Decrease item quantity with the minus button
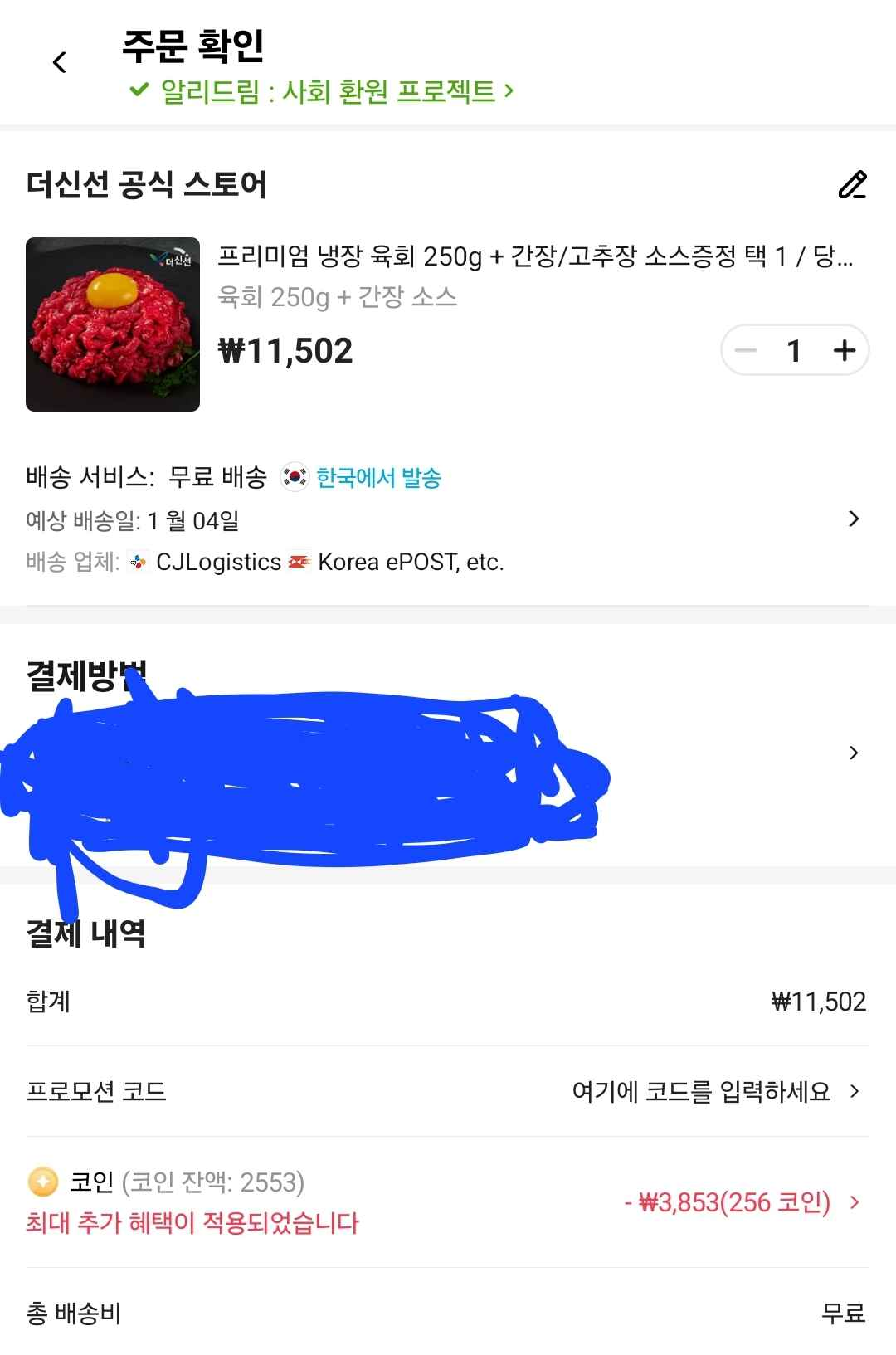Viewport: 896px width, 1355px height. click(x=746, y=350)
